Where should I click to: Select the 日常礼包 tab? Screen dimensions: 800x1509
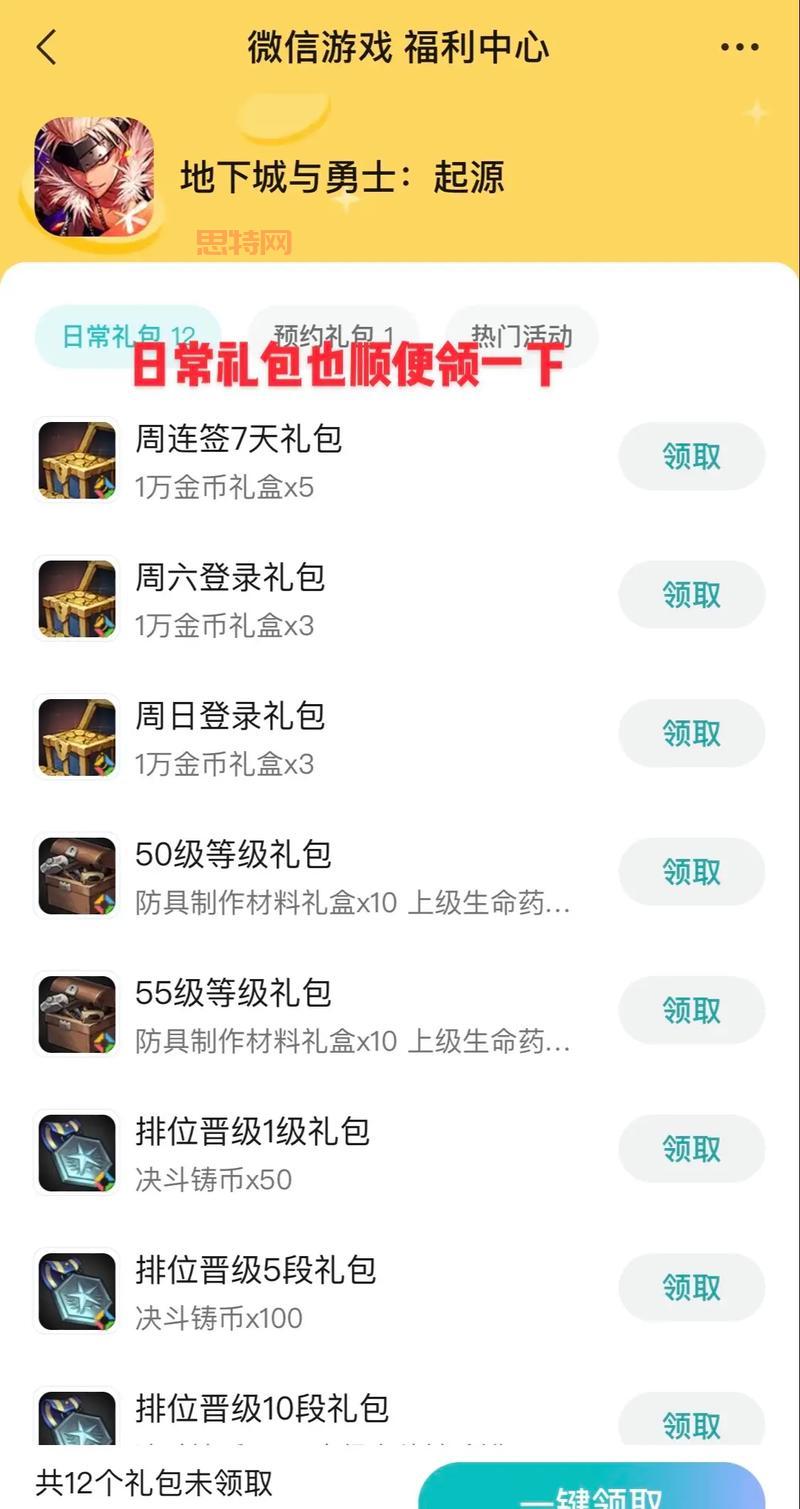click(x=128, y=337)
